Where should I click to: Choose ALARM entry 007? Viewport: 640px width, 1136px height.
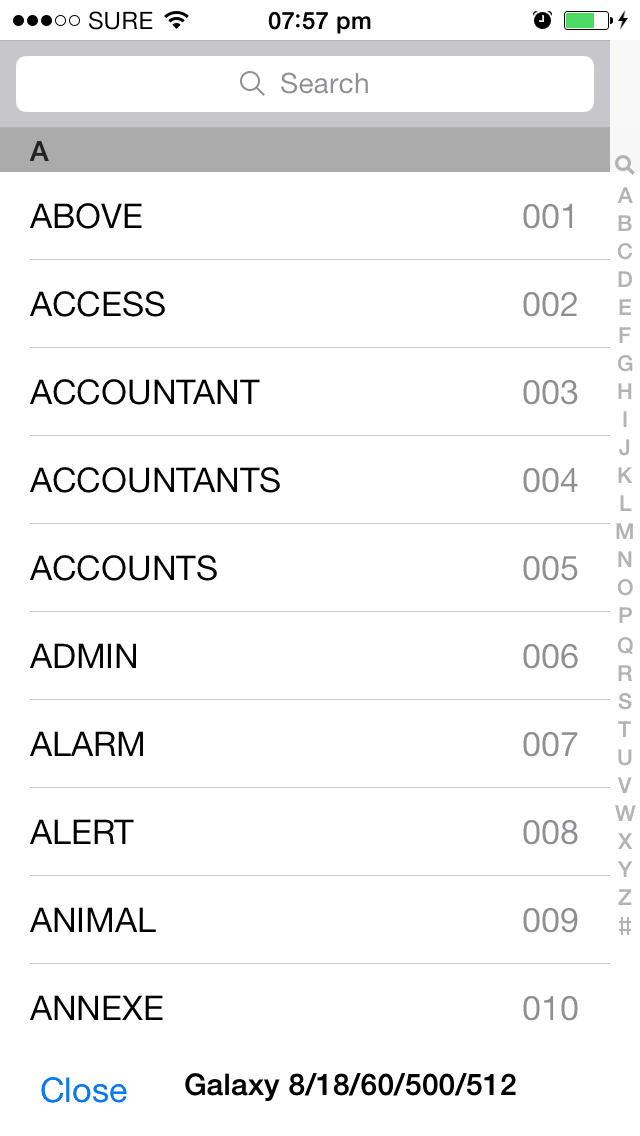coord(304,744)
